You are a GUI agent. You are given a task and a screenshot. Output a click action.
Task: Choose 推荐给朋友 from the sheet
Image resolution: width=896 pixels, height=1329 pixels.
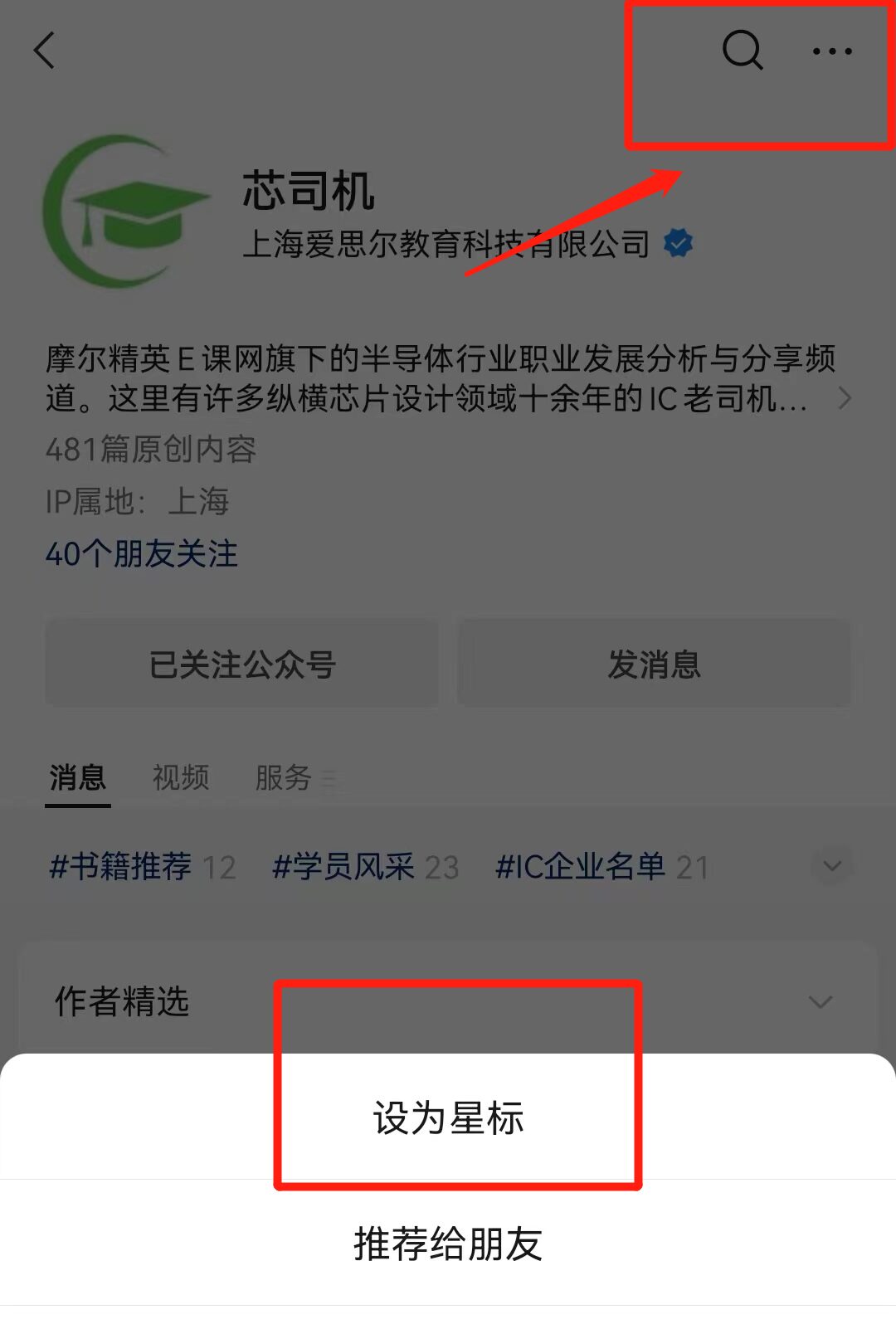(448, 1243)
